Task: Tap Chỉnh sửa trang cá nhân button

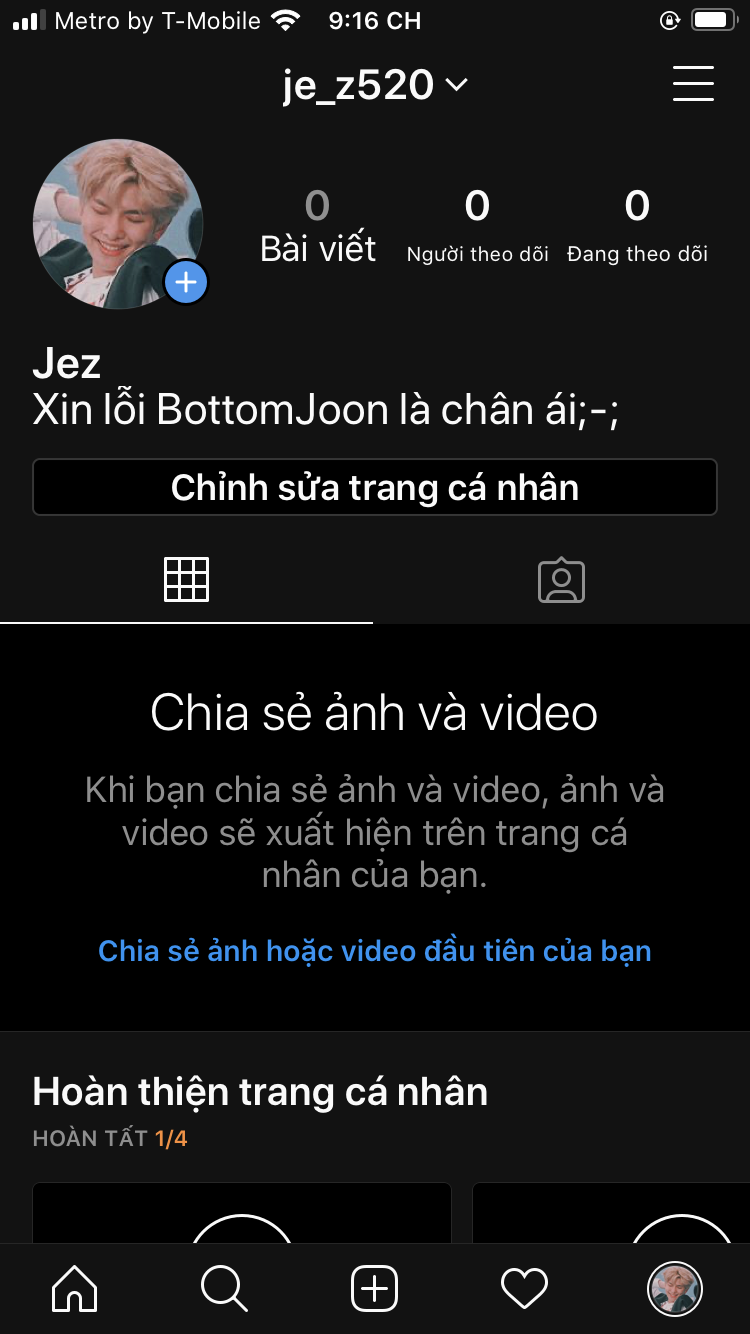Action: click(x=375, y=487)
